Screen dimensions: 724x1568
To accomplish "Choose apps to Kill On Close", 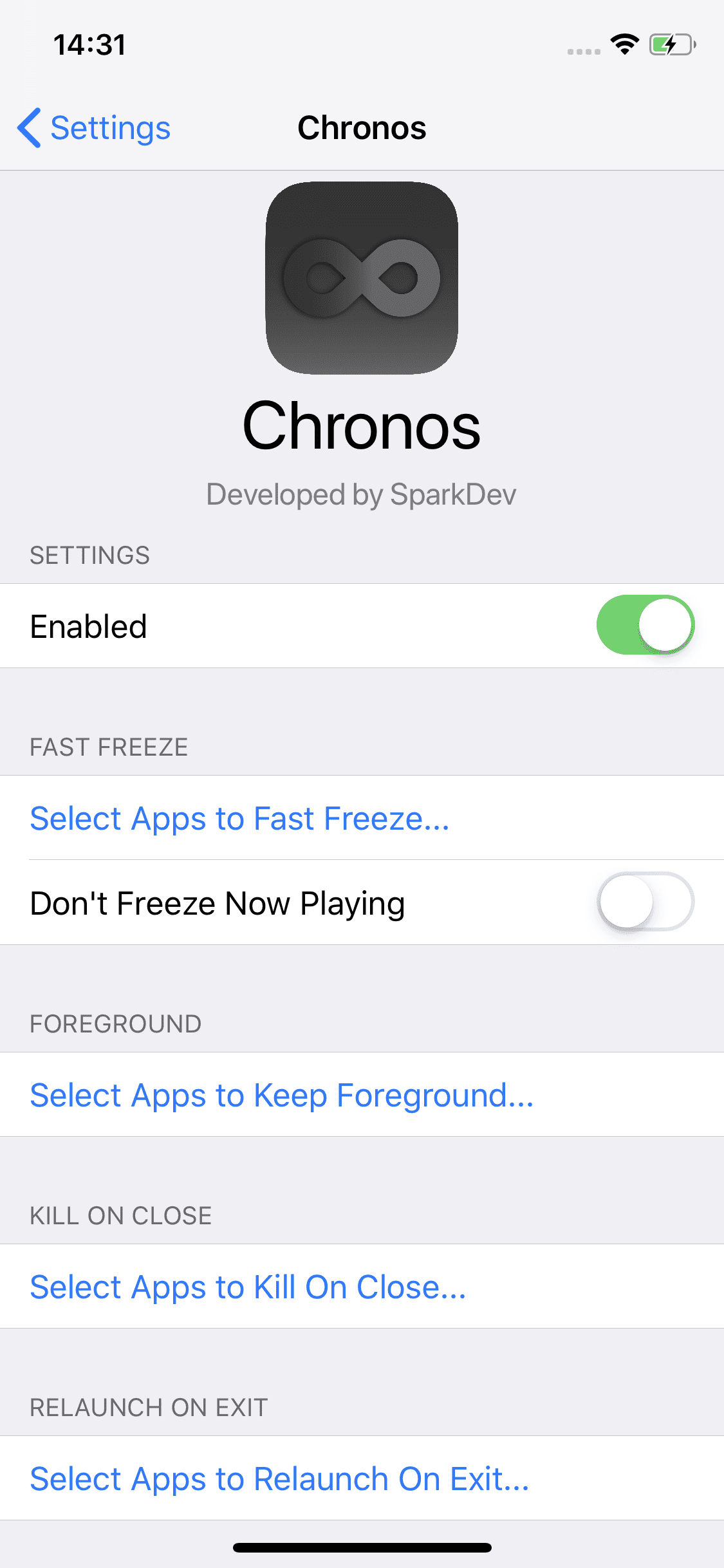I will 248,1287.
